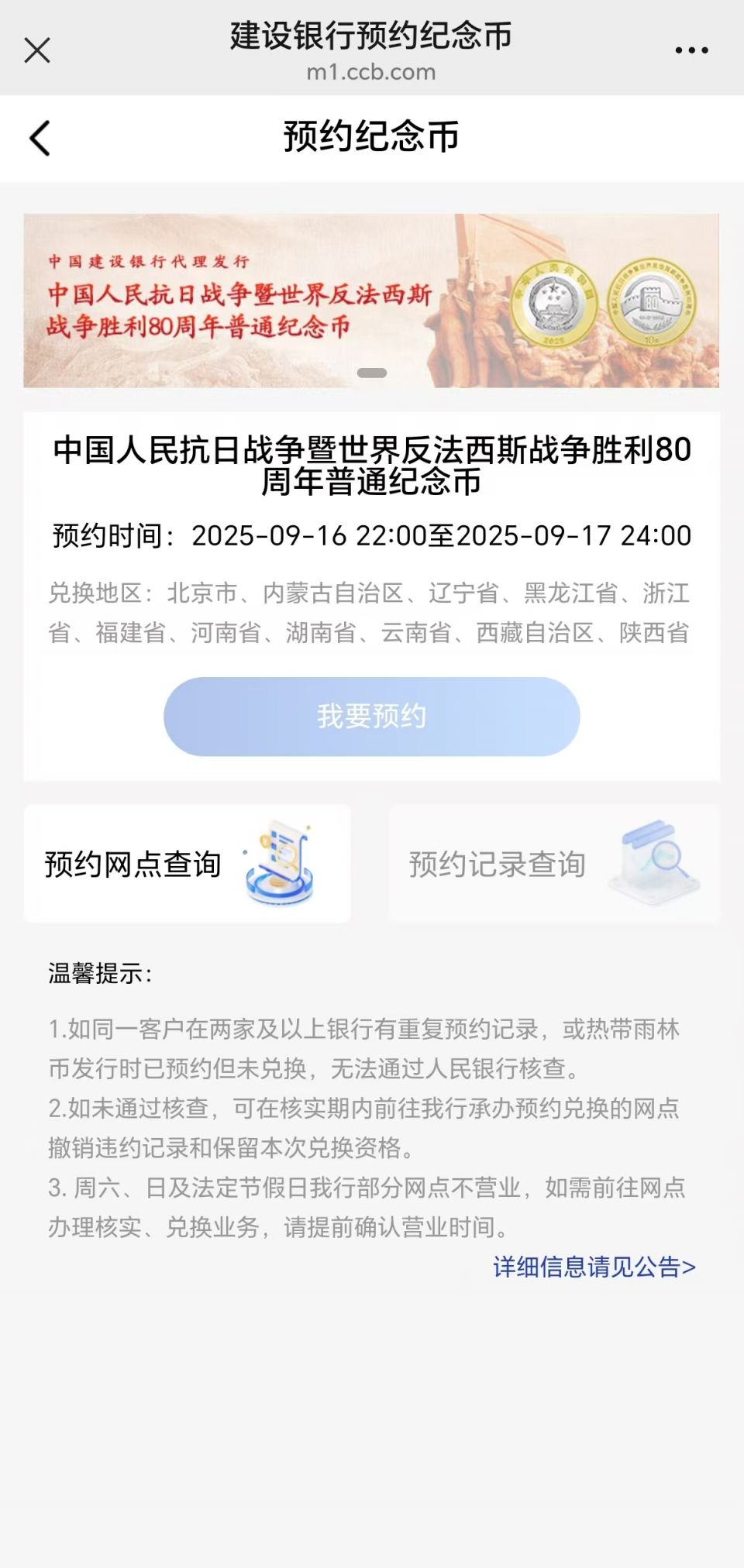This screenshot has width=744, height=1568.
Task: Open 预约记录查询 card
Action: coord(554,864)
